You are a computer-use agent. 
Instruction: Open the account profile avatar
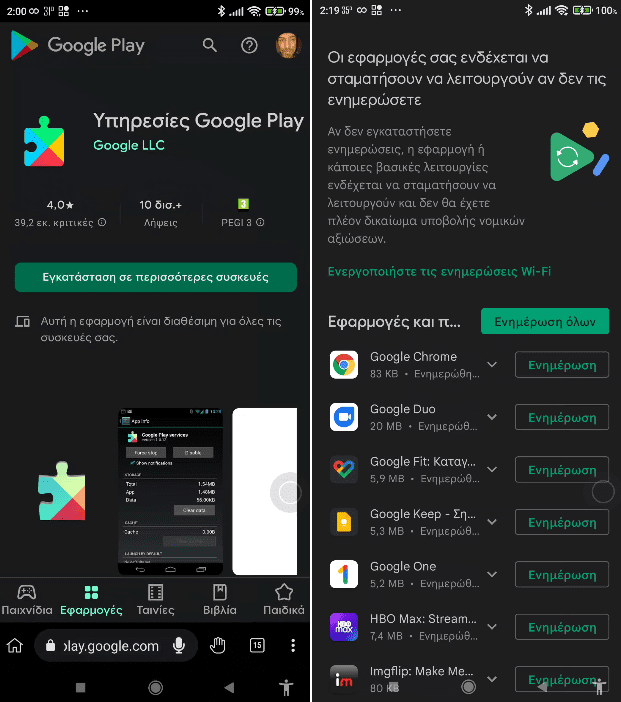click(x=288, y=46)
